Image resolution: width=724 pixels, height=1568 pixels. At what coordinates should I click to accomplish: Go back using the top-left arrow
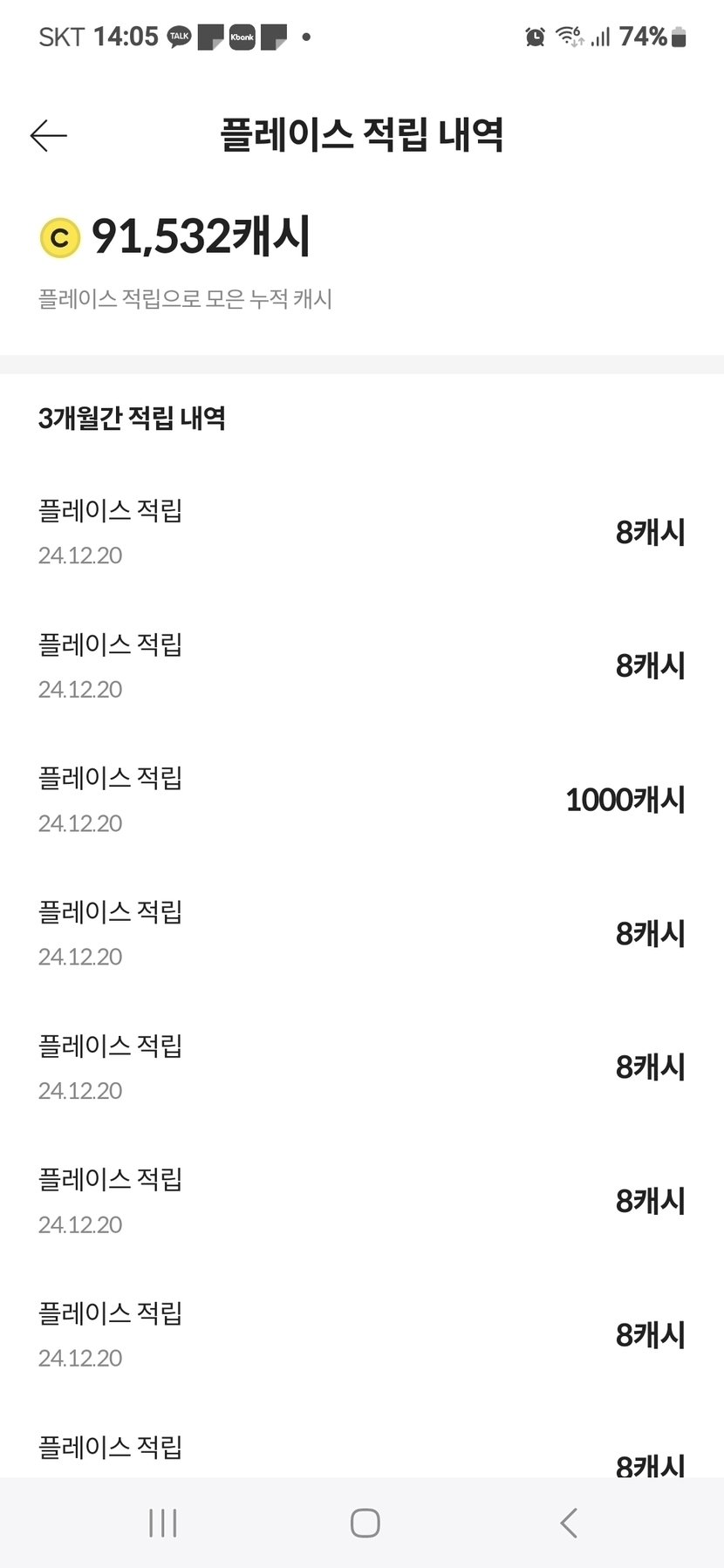[x=49, y=135]
